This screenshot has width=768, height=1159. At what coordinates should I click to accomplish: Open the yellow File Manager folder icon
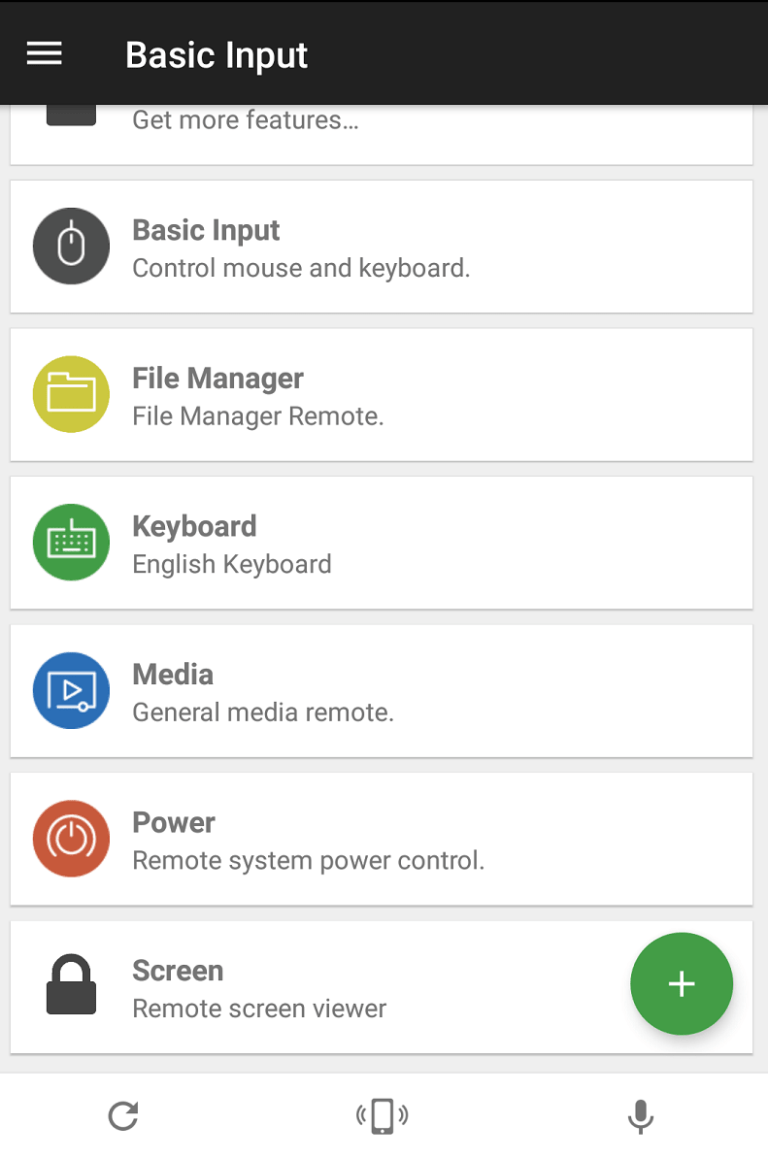(70, 394)
